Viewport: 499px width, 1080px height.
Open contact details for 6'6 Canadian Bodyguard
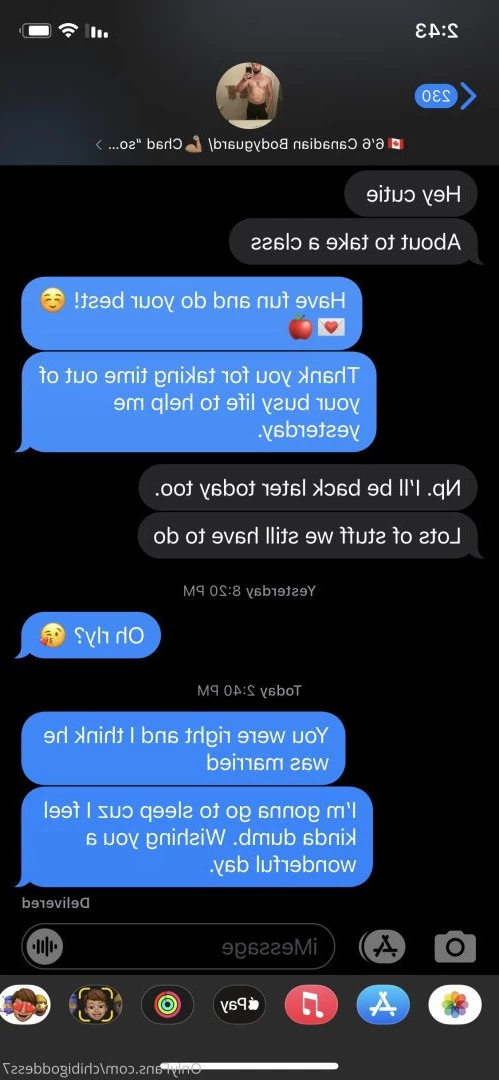[x=249, y=109]
